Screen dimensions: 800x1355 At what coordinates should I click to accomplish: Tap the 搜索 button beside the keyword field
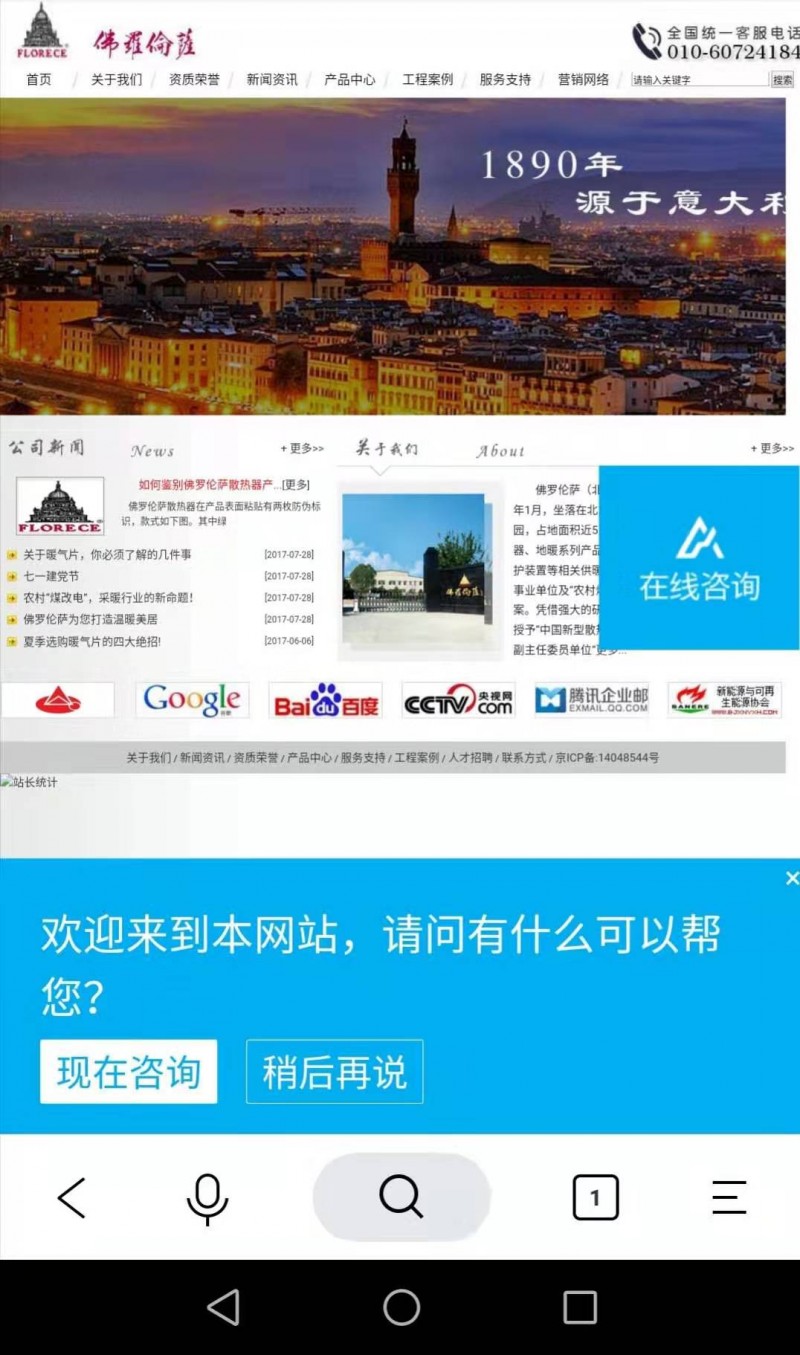pos(782,80)
